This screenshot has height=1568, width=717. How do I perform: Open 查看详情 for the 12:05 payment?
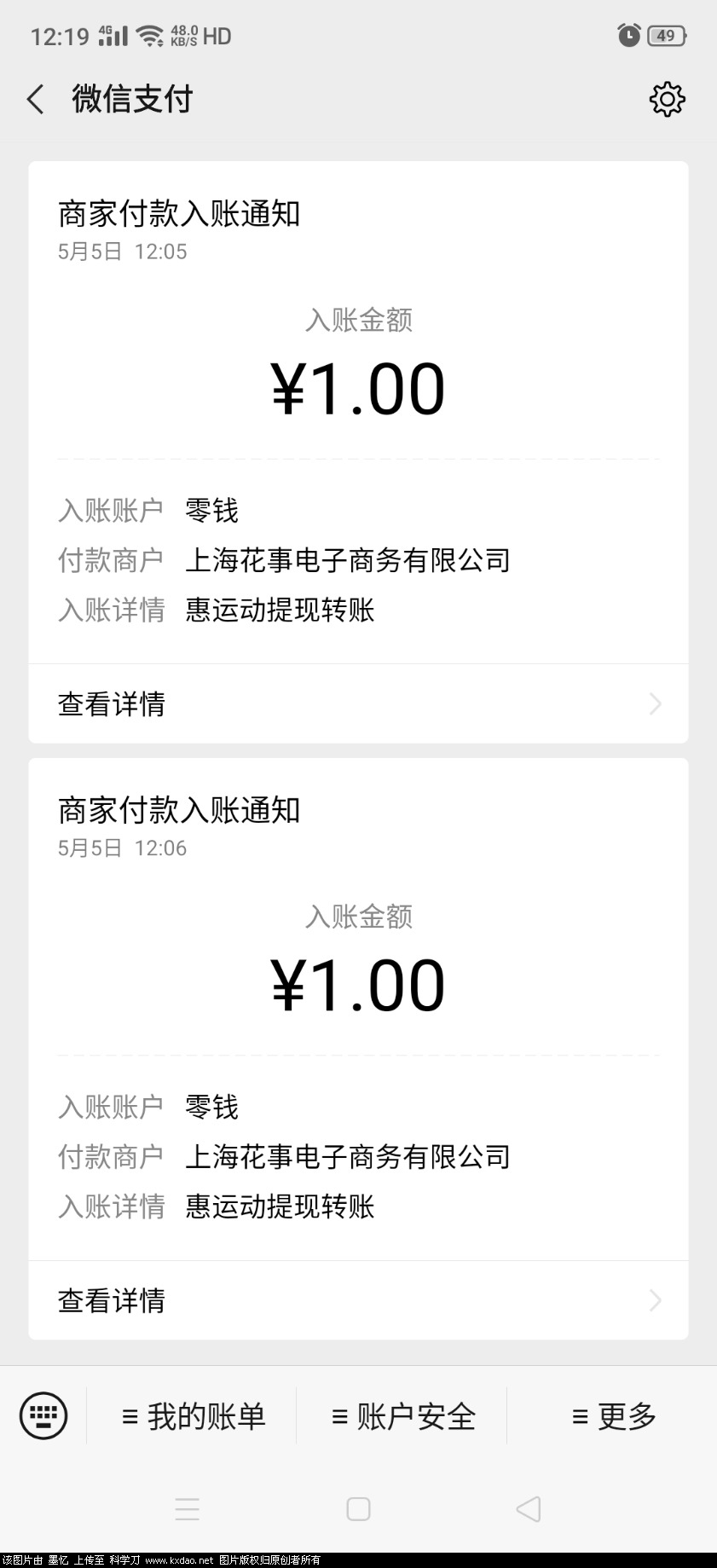tap(358, 704)
